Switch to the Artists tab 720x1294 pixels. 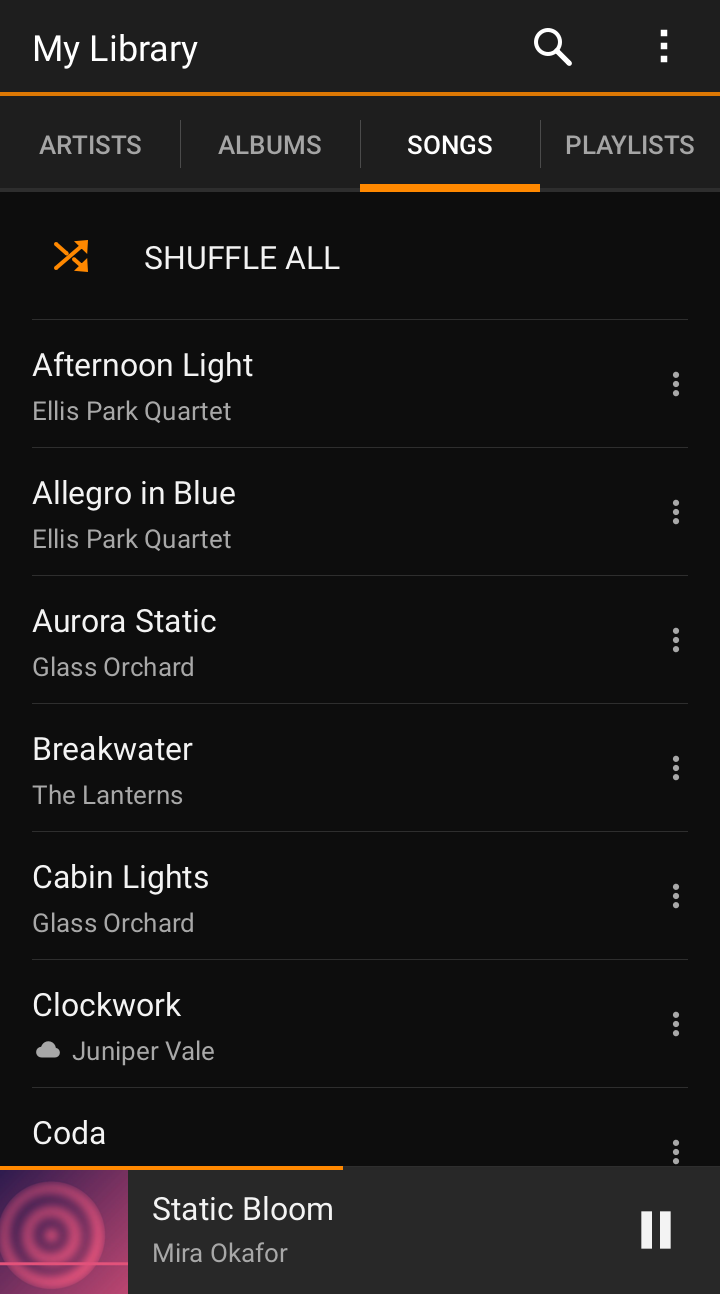point(90,145)
